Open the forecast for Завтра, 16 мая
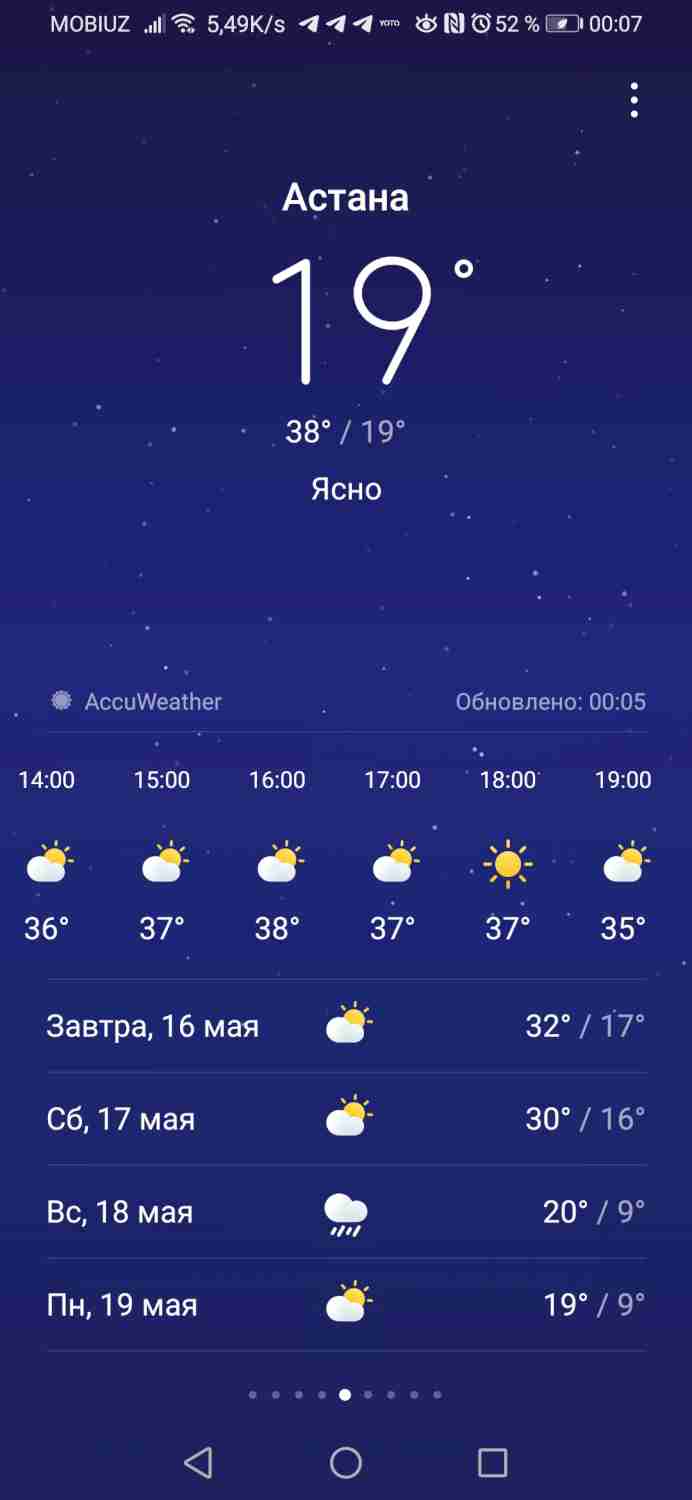The image size is (692, 1500). click(346, 1026)
